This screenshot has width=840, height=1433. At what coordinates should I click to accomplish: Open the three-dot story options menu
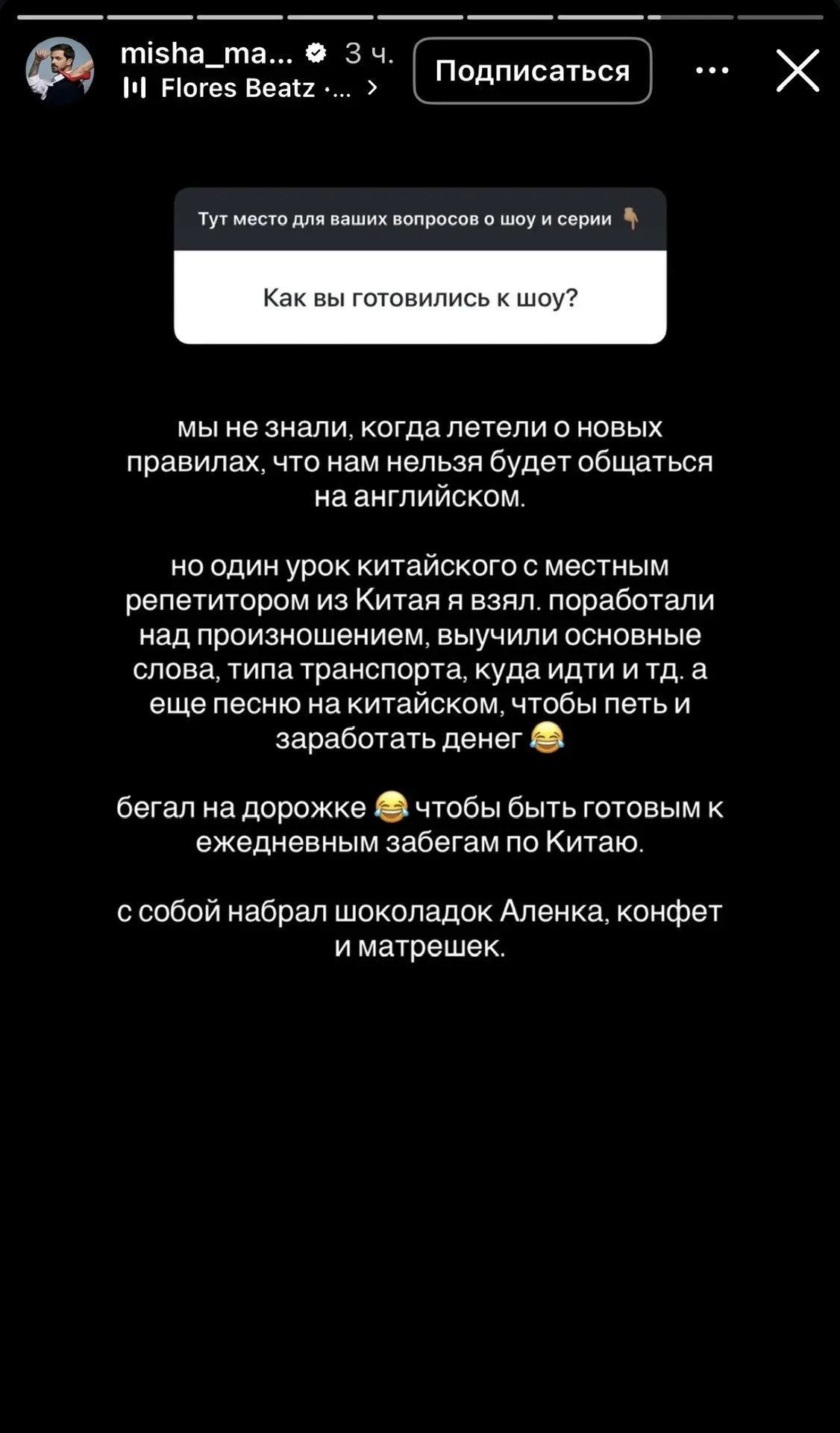(712, 71)
